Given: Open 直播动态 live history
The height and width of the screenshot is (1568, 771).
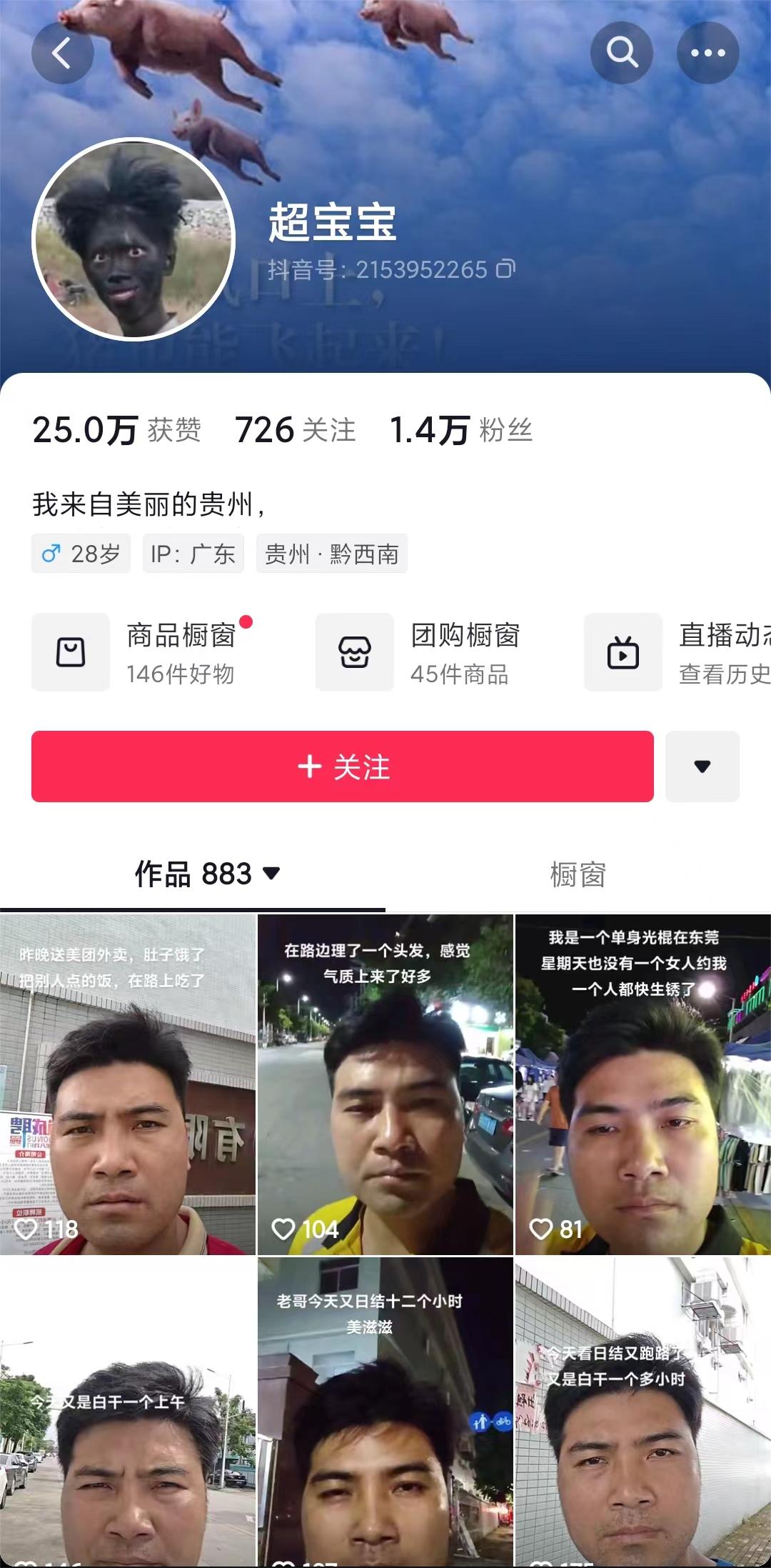Looking at the screenshot, I should (678, 652).
